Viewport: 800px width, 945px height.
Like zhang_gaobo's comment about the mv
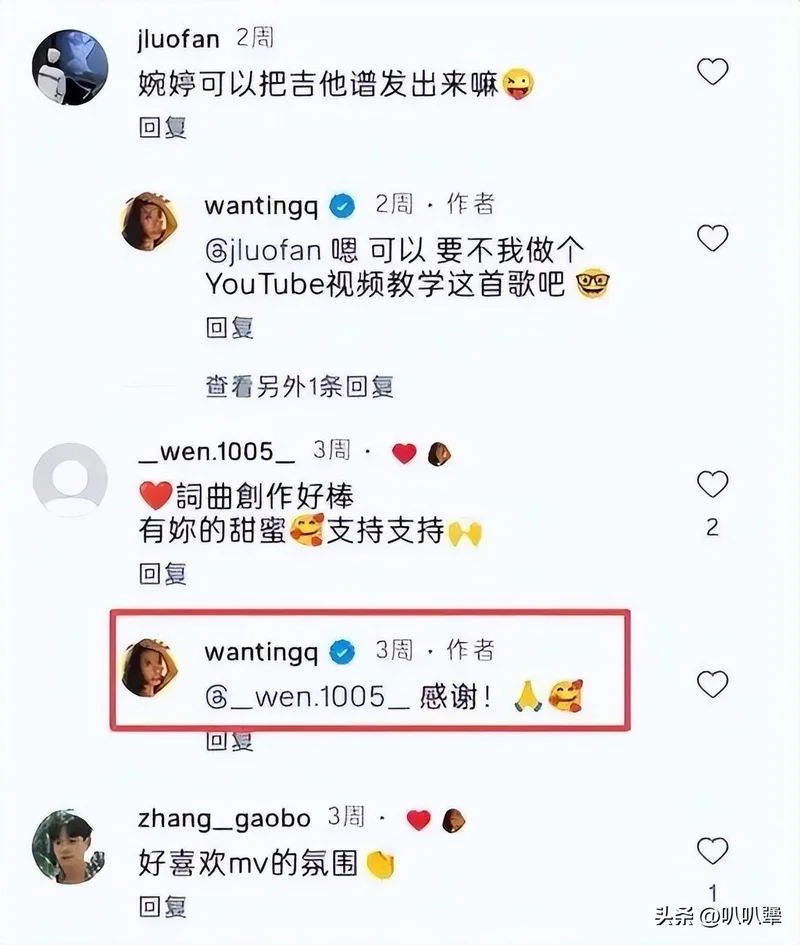coord(712,851)
